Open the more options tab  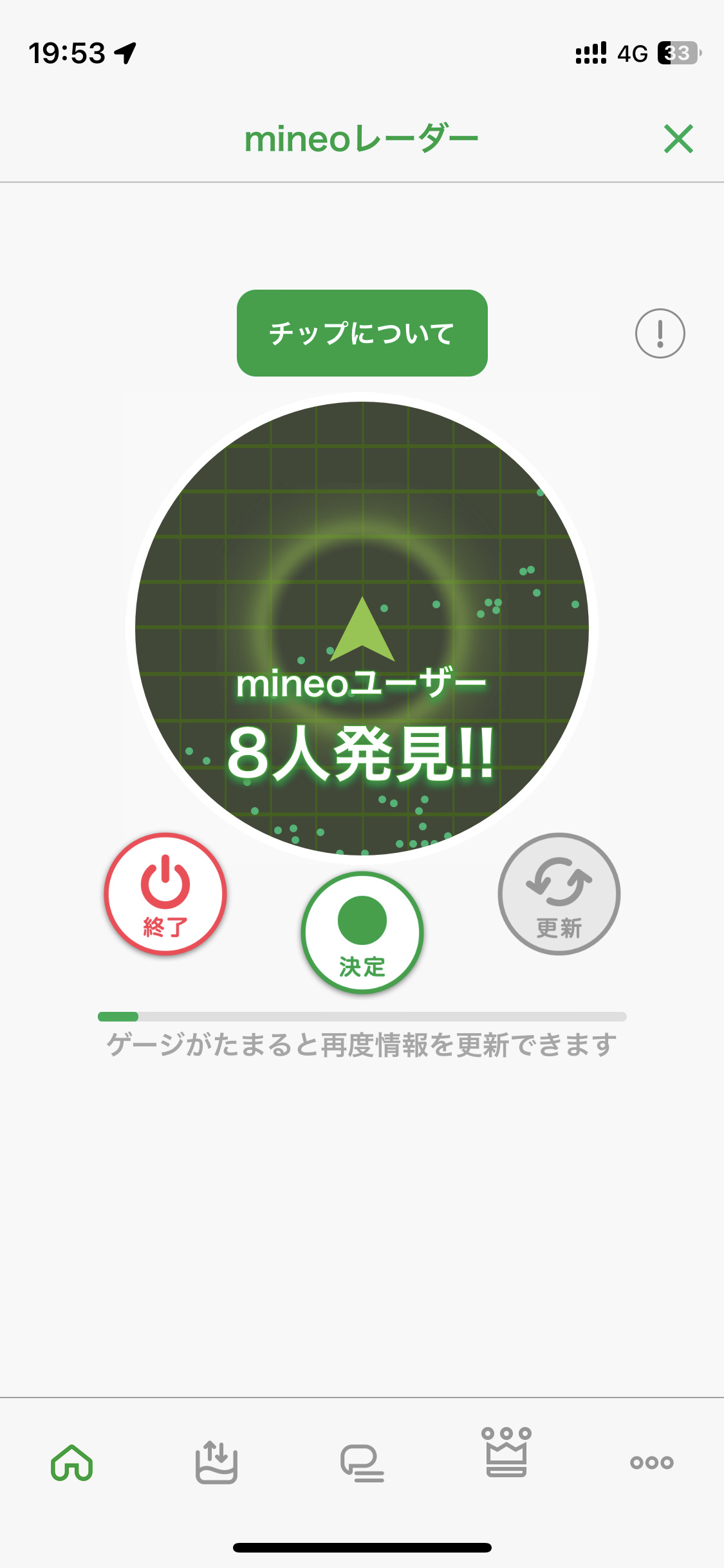[651, 1462]
